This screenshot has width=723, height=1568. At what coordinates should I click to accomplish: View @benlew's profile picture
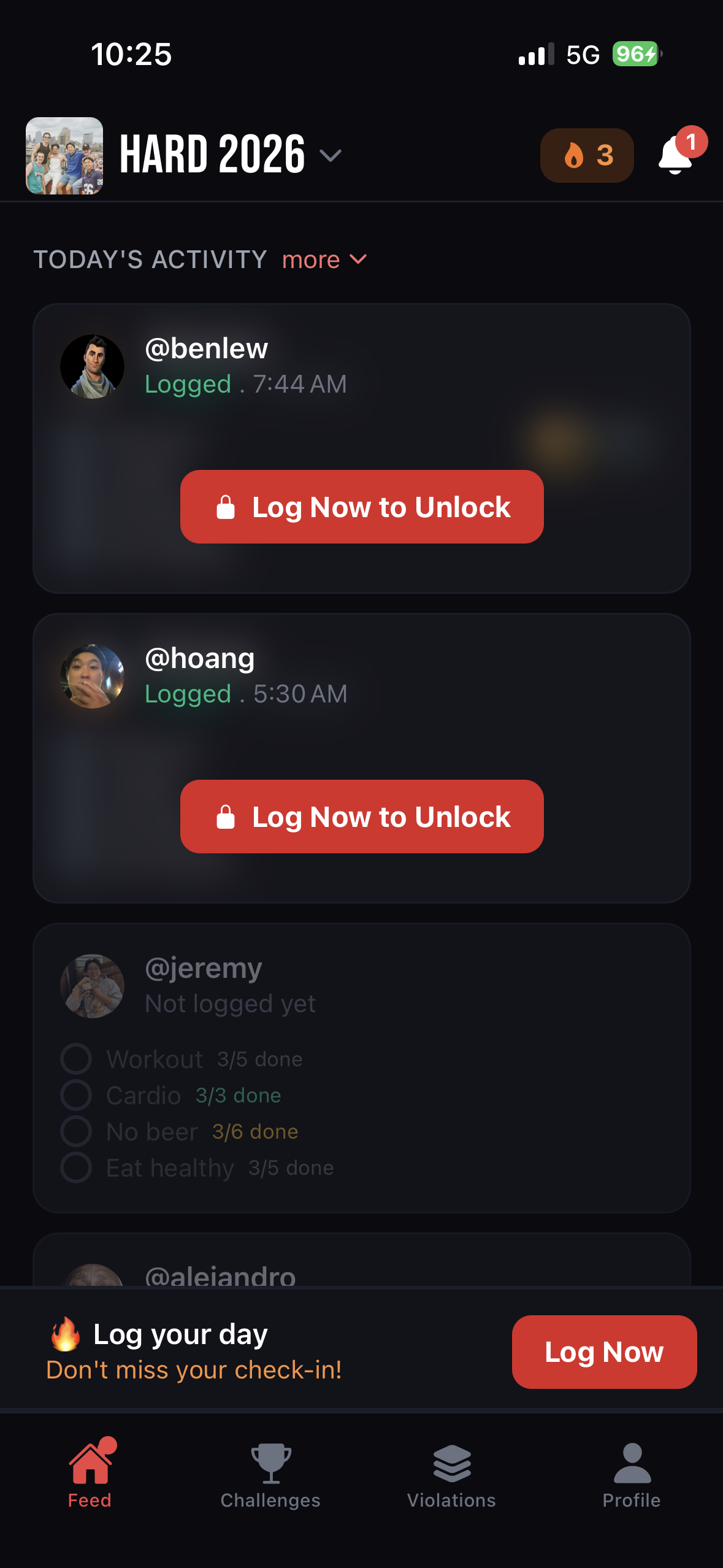93,366
